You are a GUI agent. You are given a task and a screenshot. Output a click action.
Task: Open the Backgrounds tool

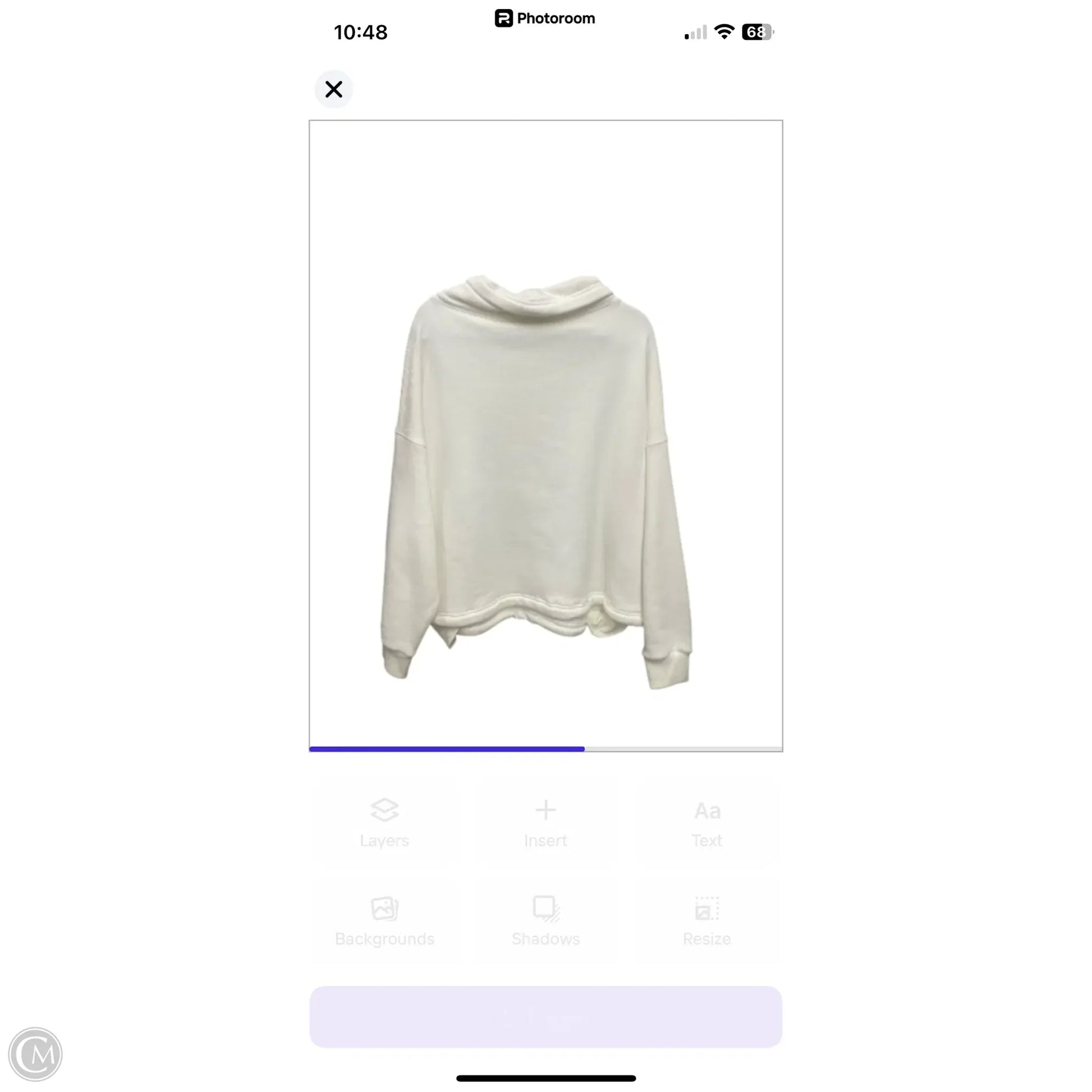tap(384, 921)
